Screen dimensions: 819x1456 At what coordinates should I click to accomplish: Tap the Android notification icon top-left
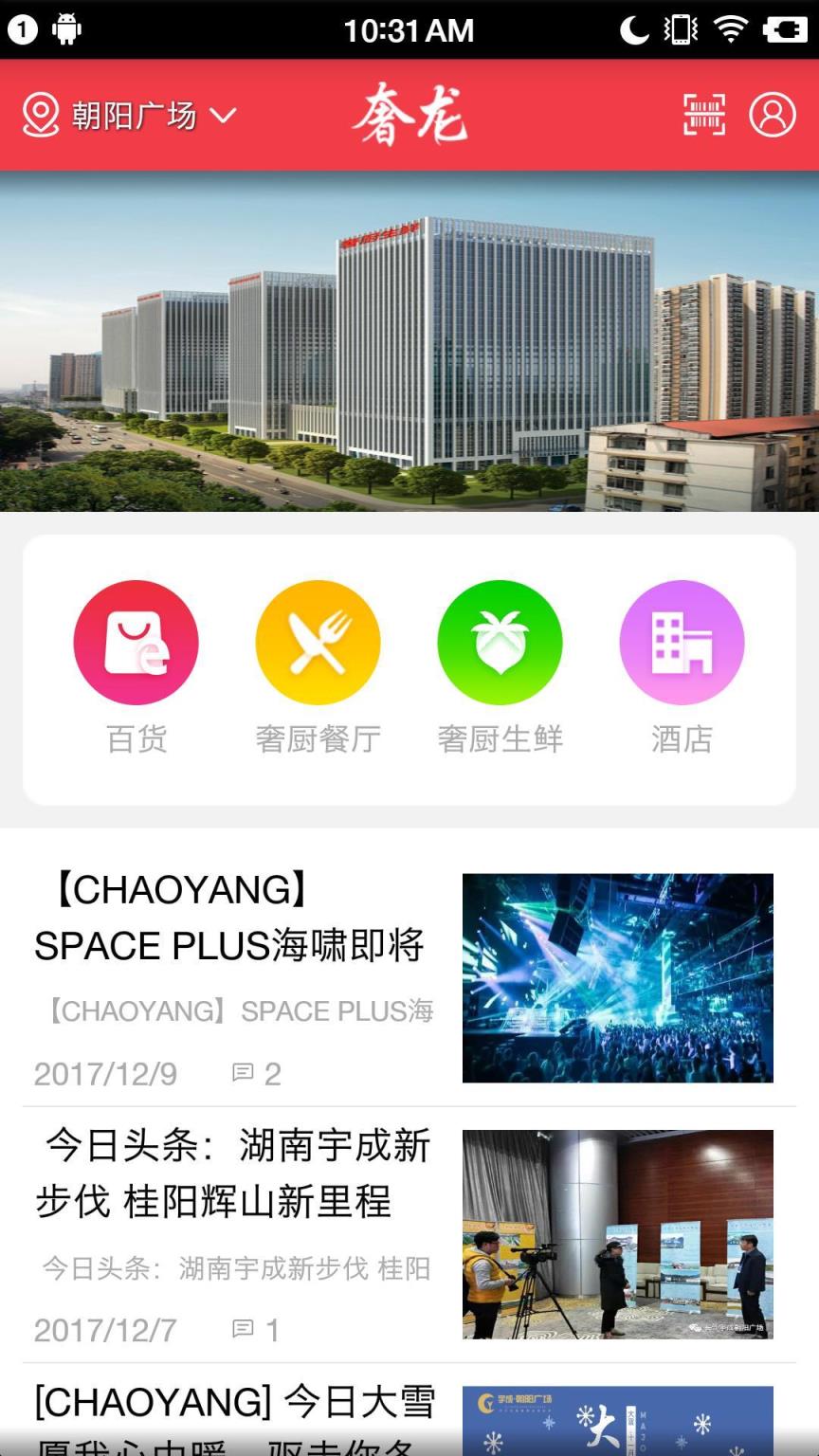point(66,28)
